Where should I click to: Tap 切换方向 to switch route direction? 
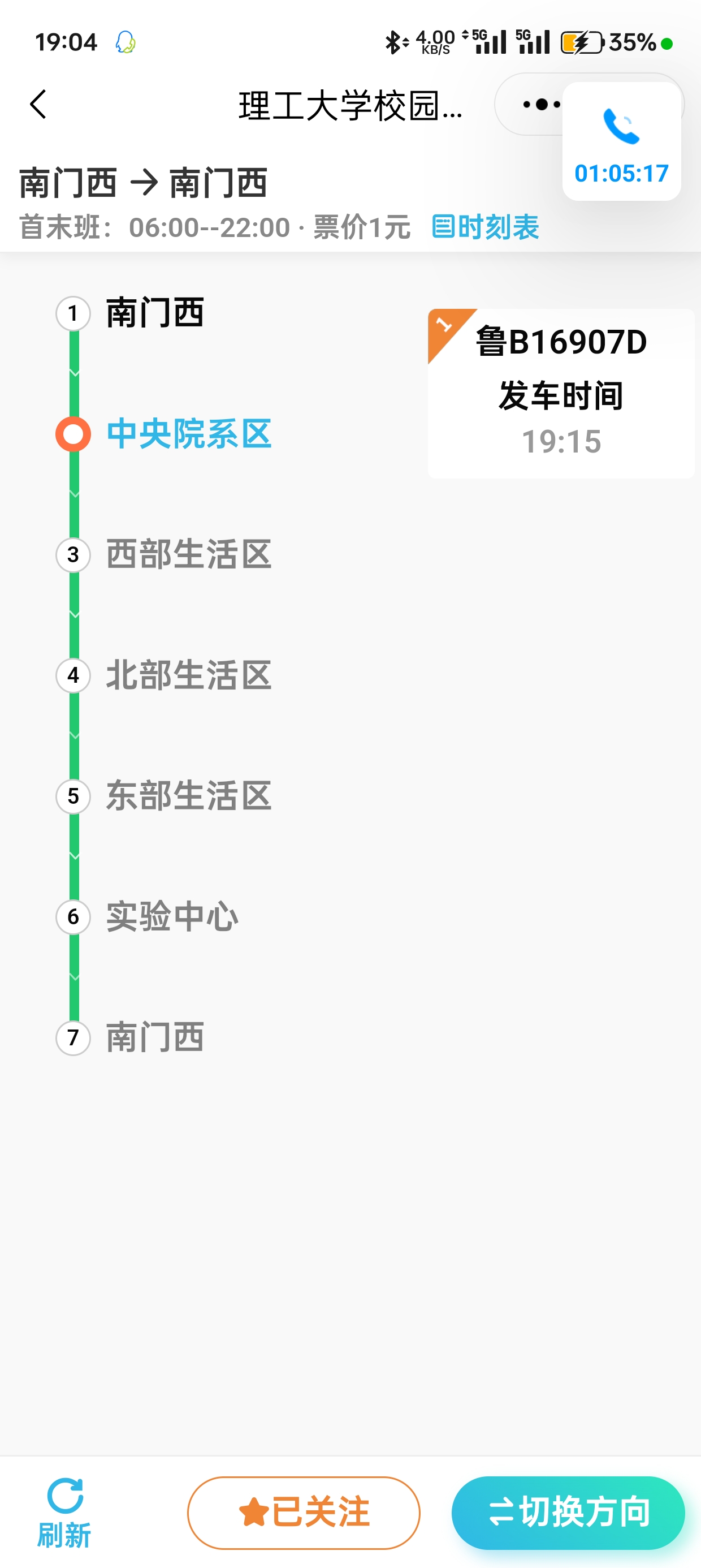(x=568, y=1513)
